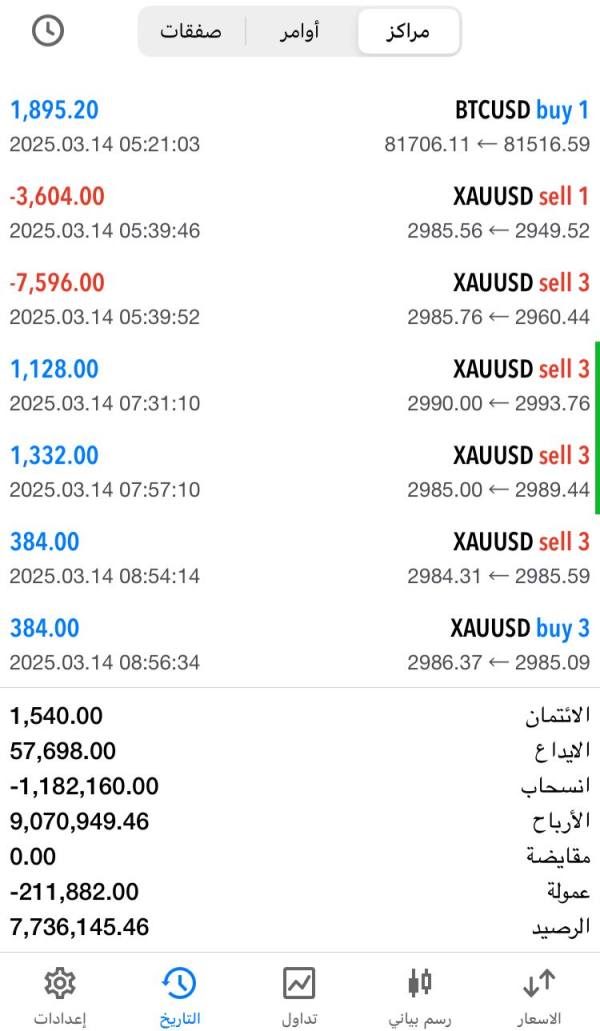Select the التاريخ history tab
This screenshot has height=1031, width=600.
(180, 995)
